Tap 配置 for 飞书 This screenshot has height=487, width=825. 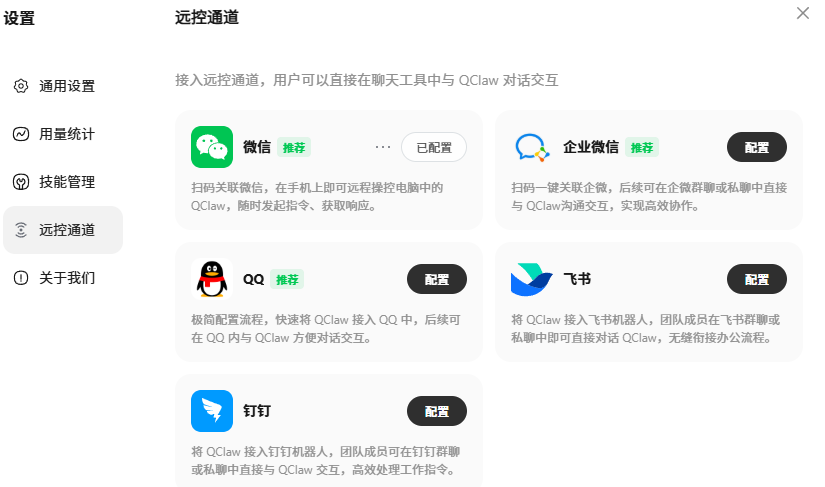pos(756,279)
